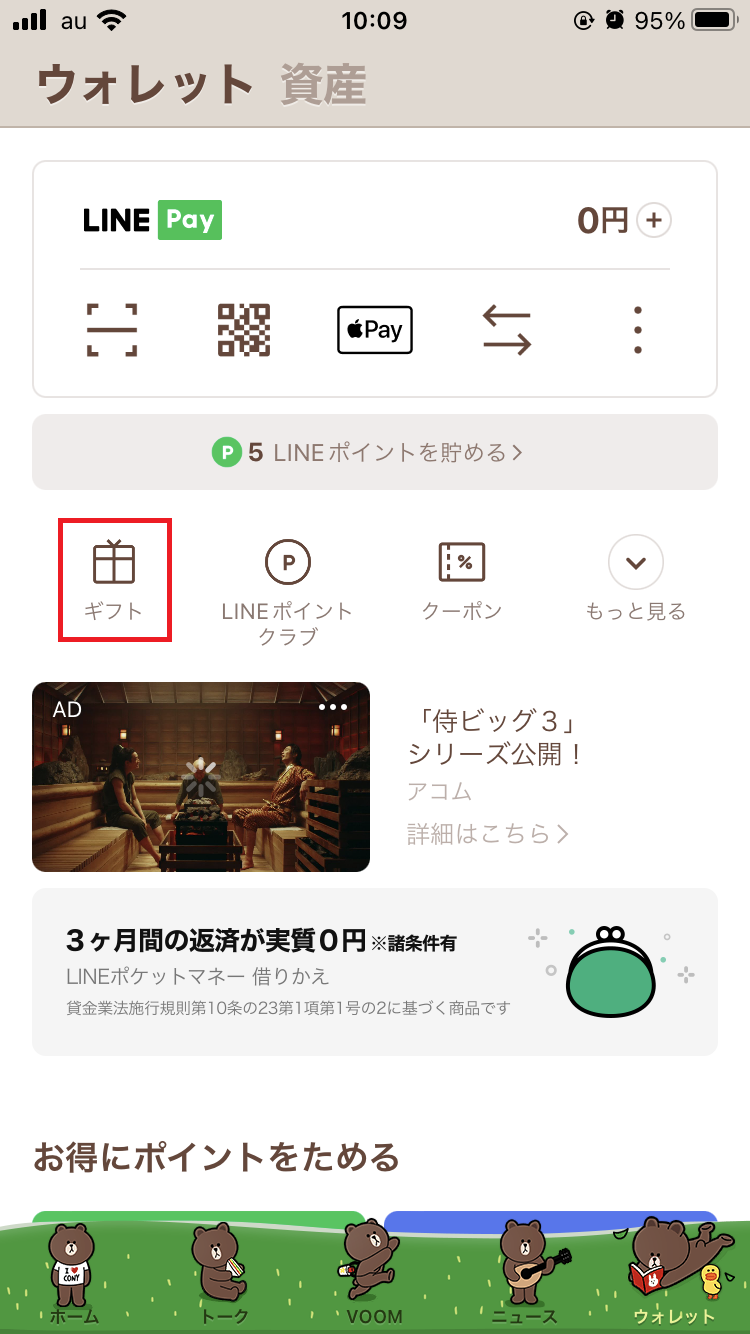Open Apple Pay from the LINE Pay card
The image size is (750, 1334).
click(374, 330)
